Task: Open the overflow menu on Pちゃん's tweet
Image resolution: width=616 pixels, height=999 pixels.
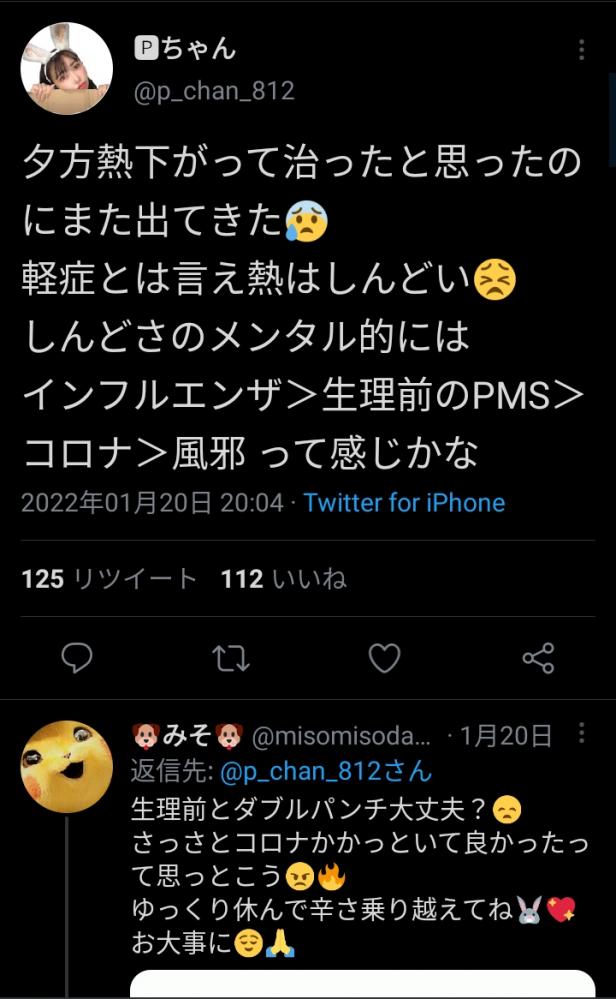Action: [581, 50]
